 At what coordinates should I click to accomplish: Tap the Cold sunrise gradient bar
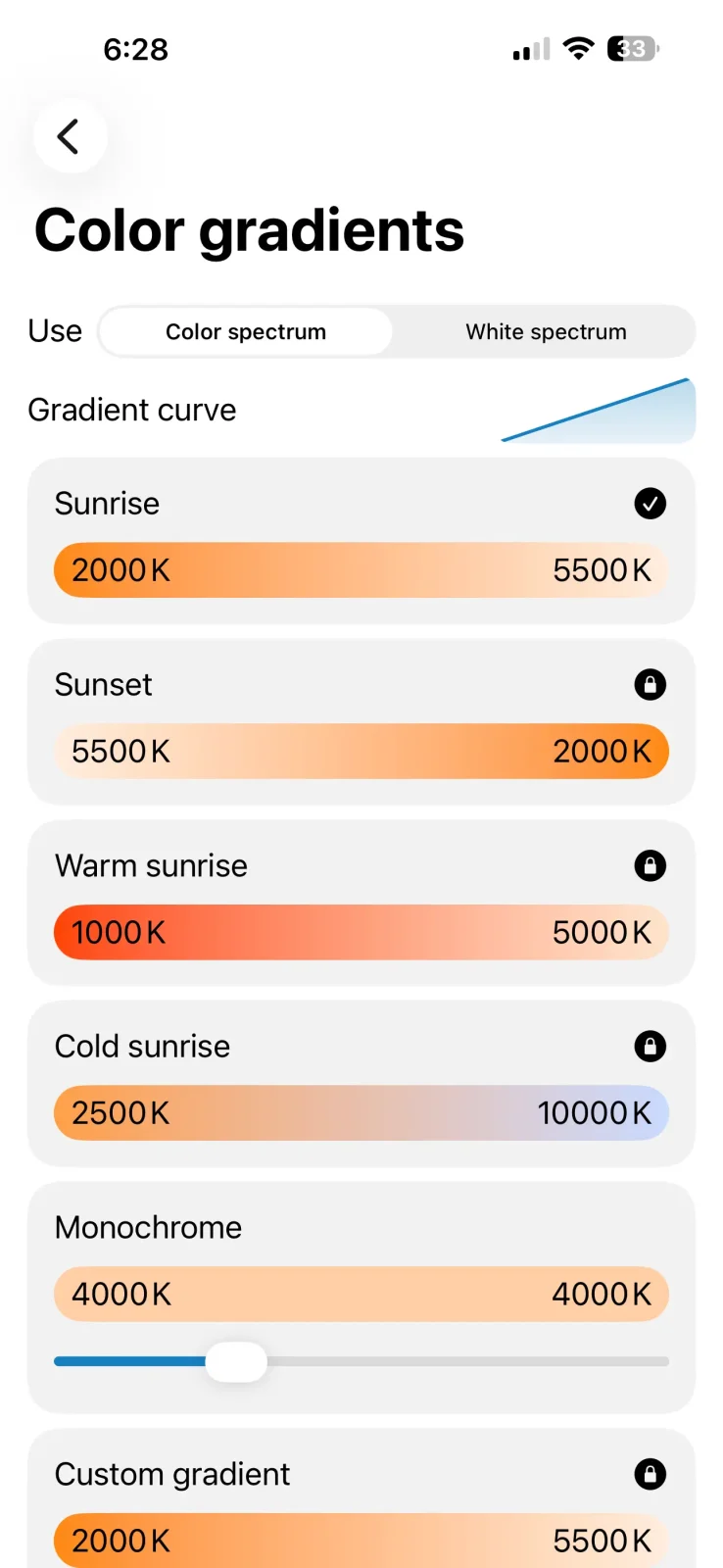click(x=361, y=1112)
